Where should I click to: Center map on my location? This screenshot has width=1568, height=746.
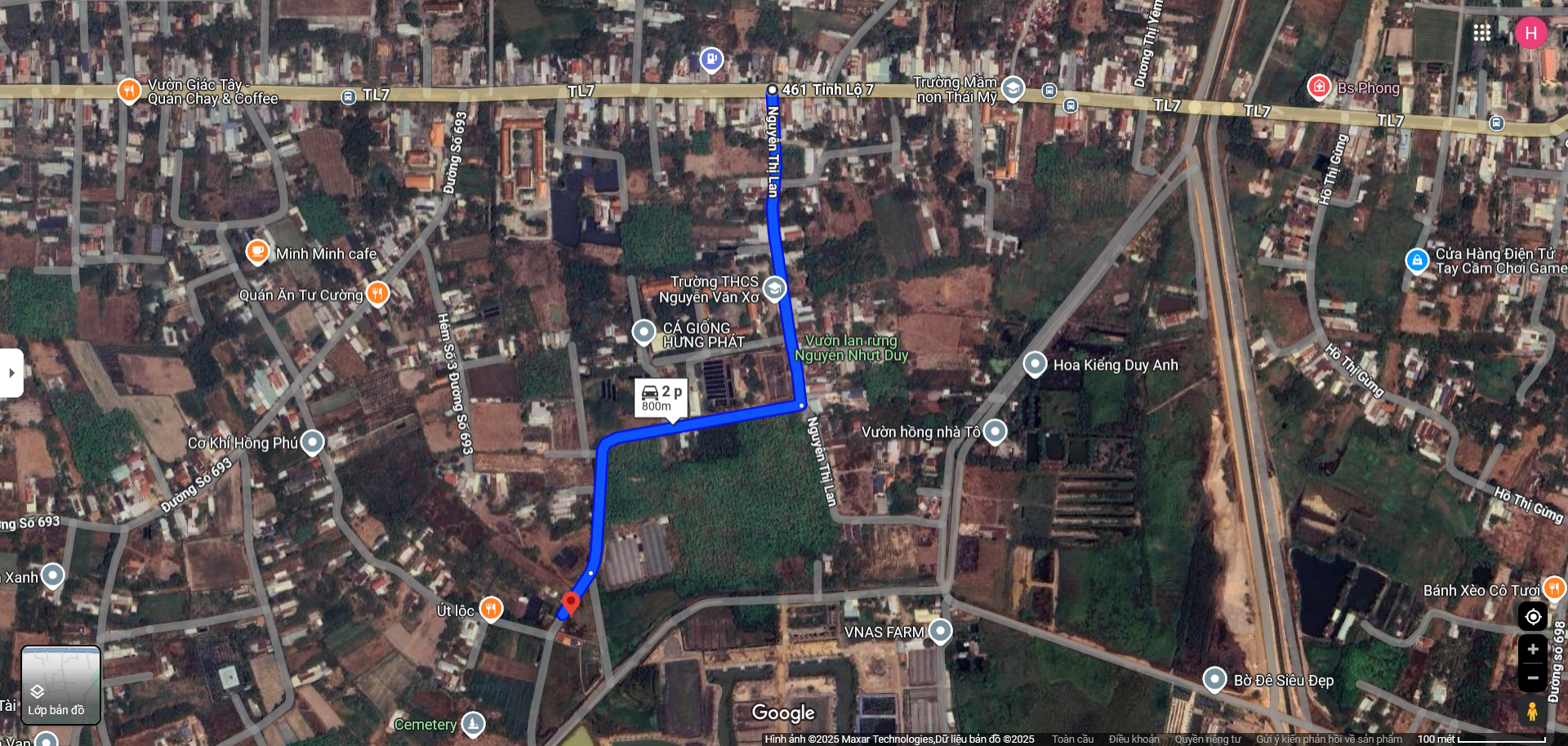click(x=1532, y=616)
